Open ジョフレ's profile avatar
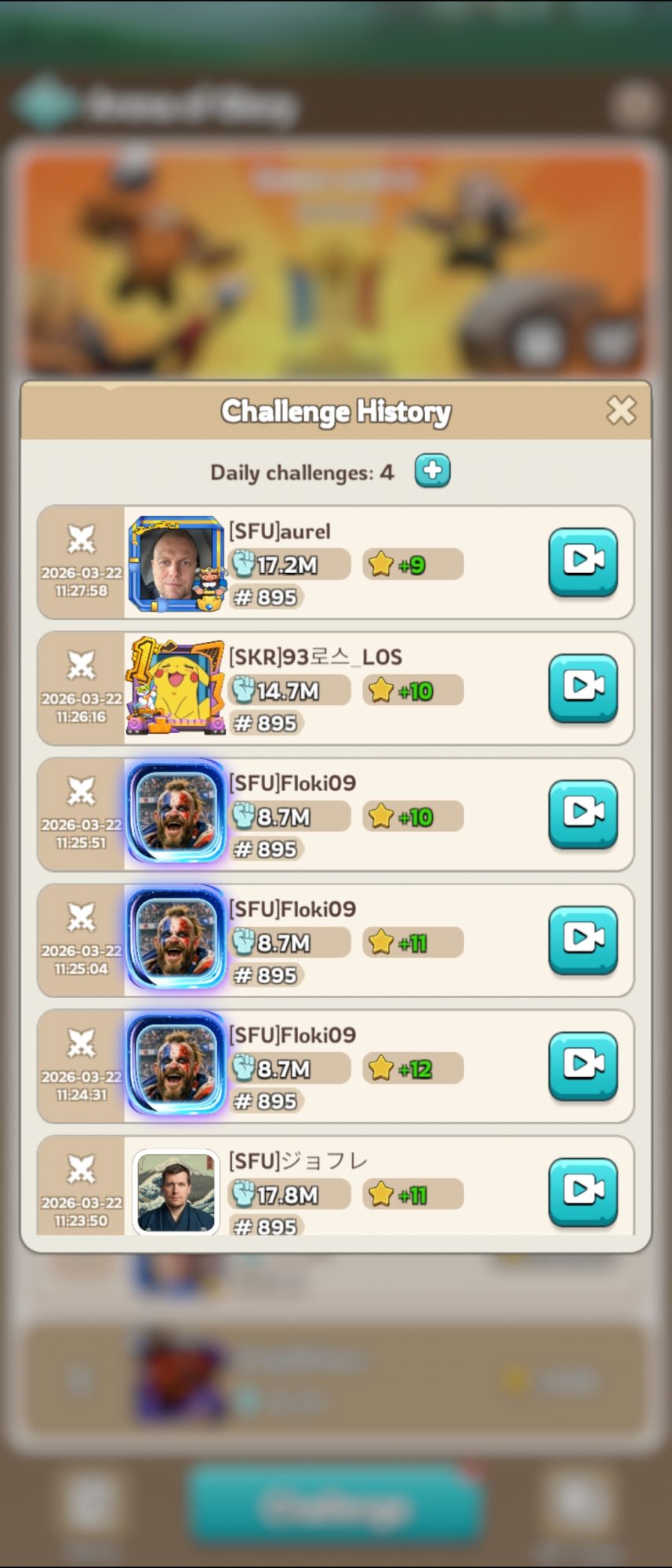The image size is (672, 1568). pyautogui.click(x=176, y=1192)
